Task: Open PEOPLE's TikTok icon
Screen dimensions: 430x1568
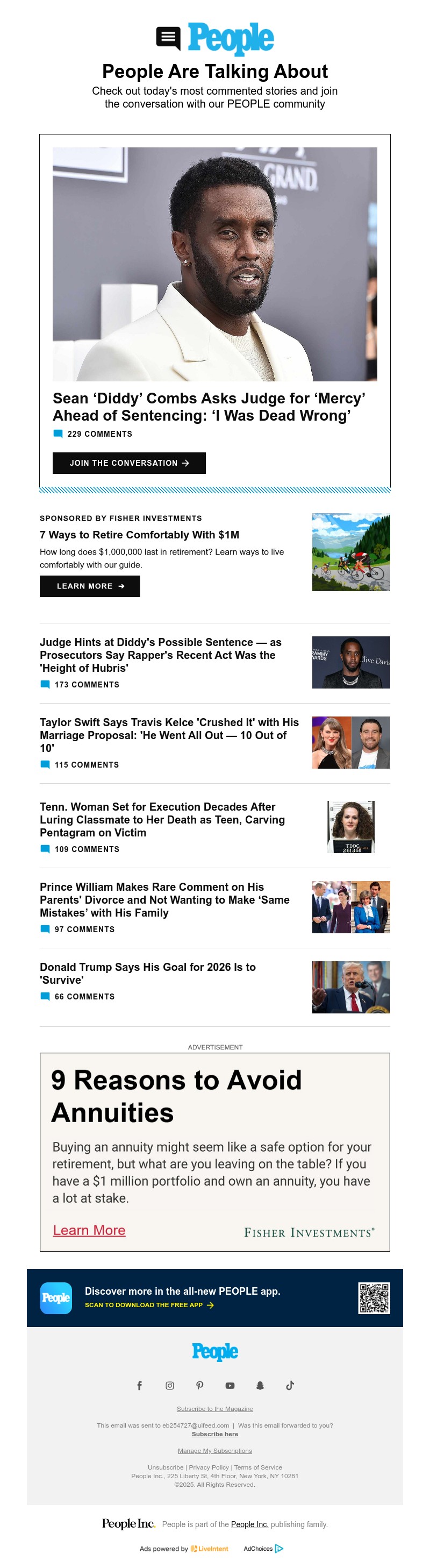Action: 290,1385
